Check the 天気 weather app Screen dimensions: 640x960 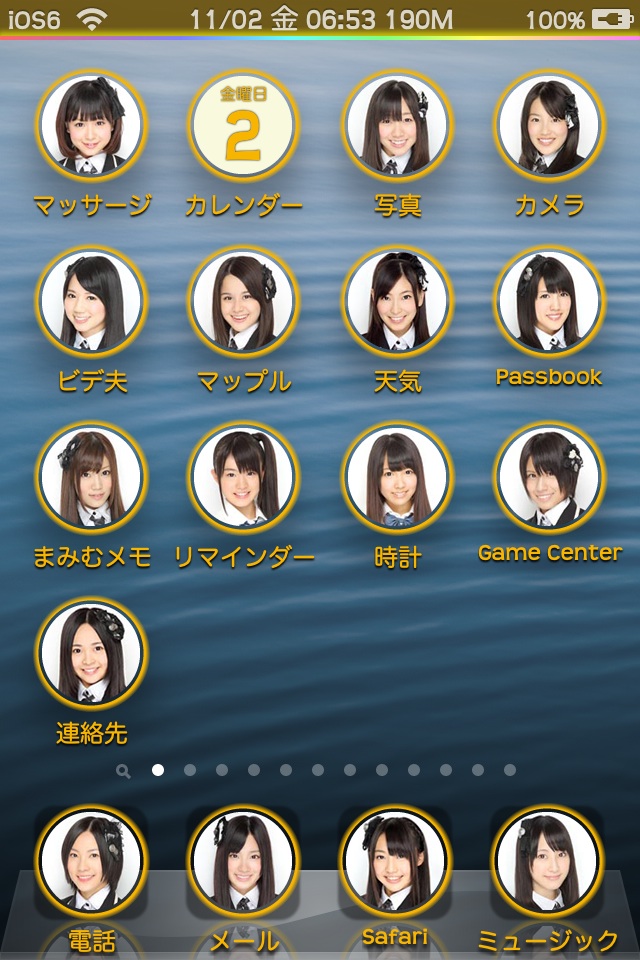point(397,302)
